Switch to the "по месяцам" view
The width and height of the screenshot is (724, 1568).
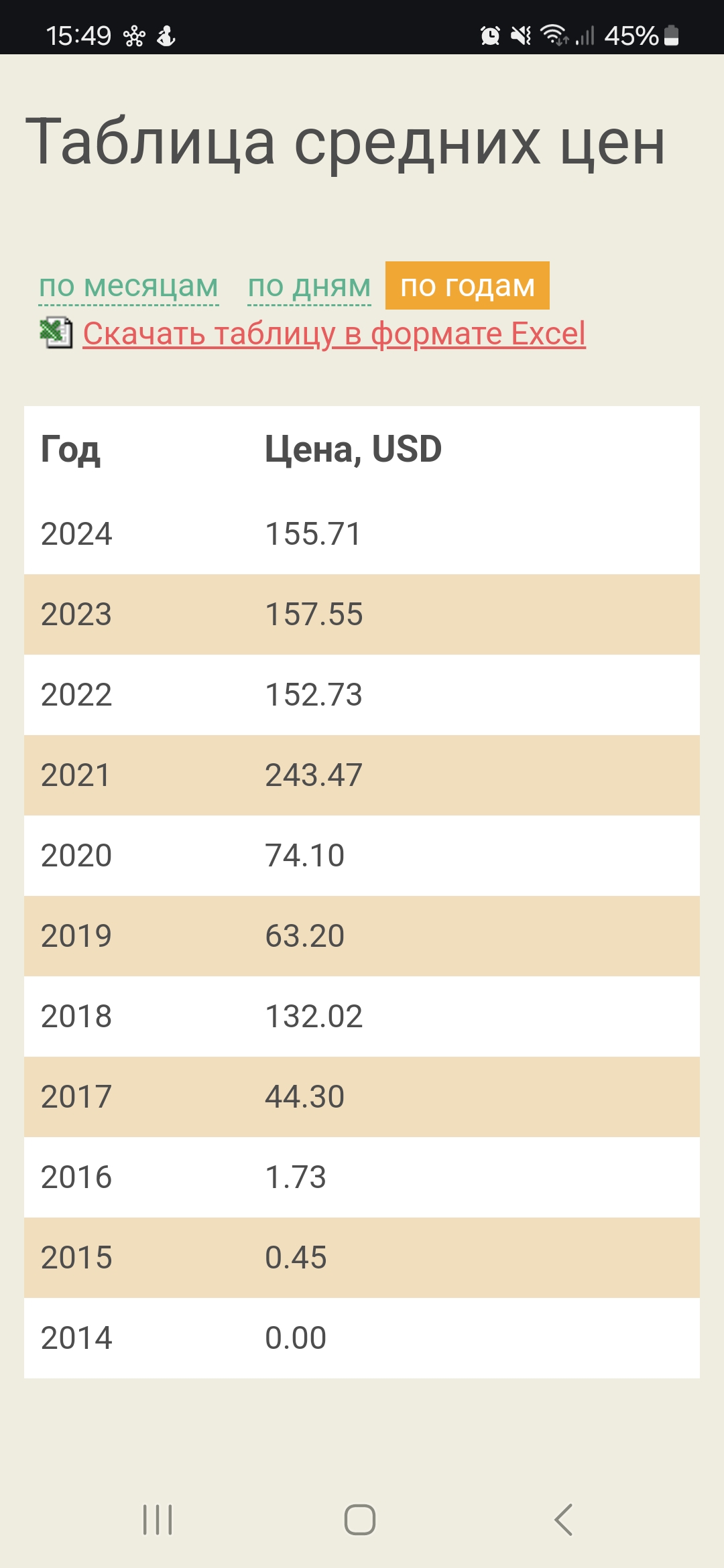tap(129, 286)
